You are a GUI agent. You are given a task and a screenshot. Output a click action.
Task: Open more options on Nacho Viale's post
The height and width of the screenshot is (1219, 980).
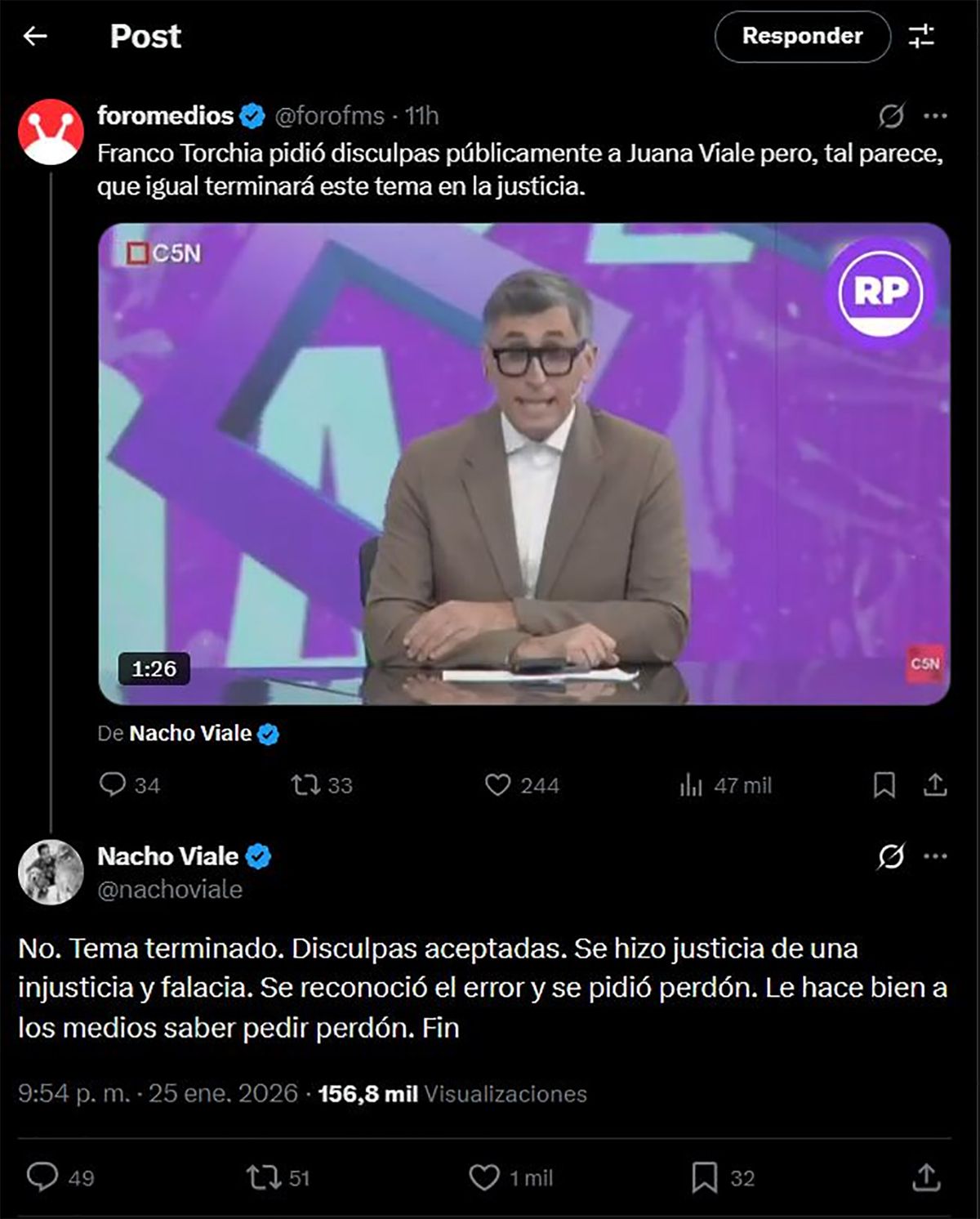pos(935,857)
